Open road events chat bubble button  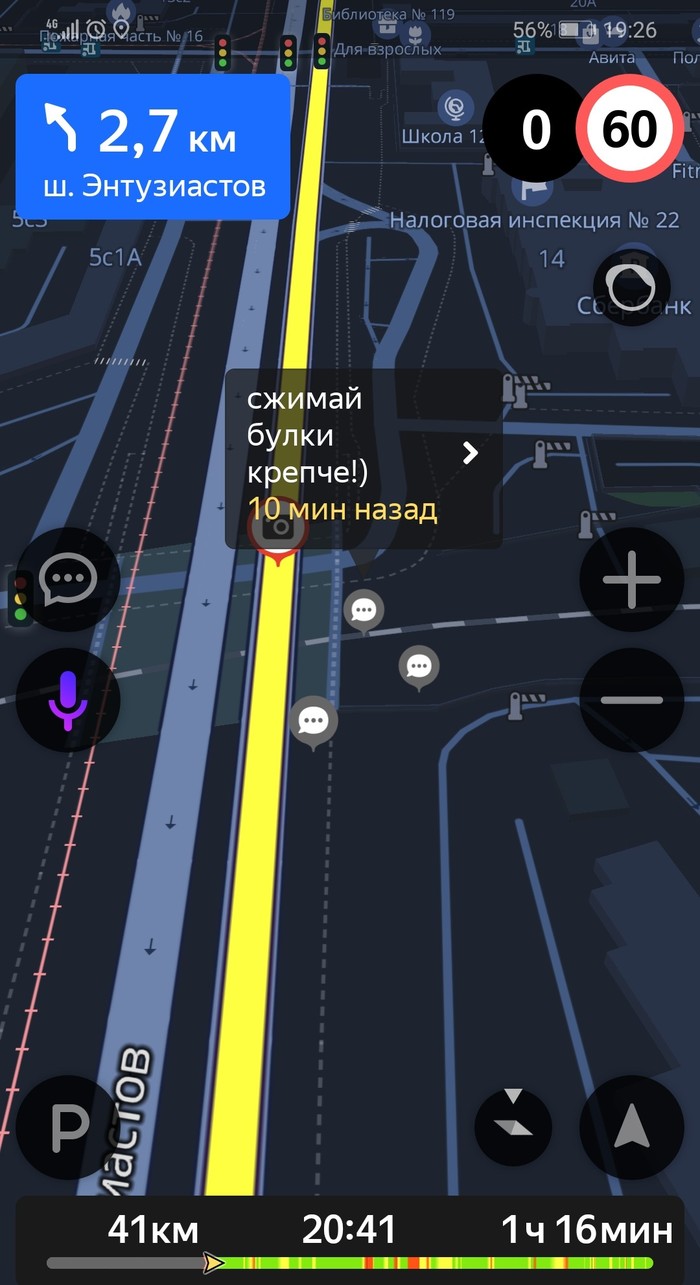click(67, 579)
